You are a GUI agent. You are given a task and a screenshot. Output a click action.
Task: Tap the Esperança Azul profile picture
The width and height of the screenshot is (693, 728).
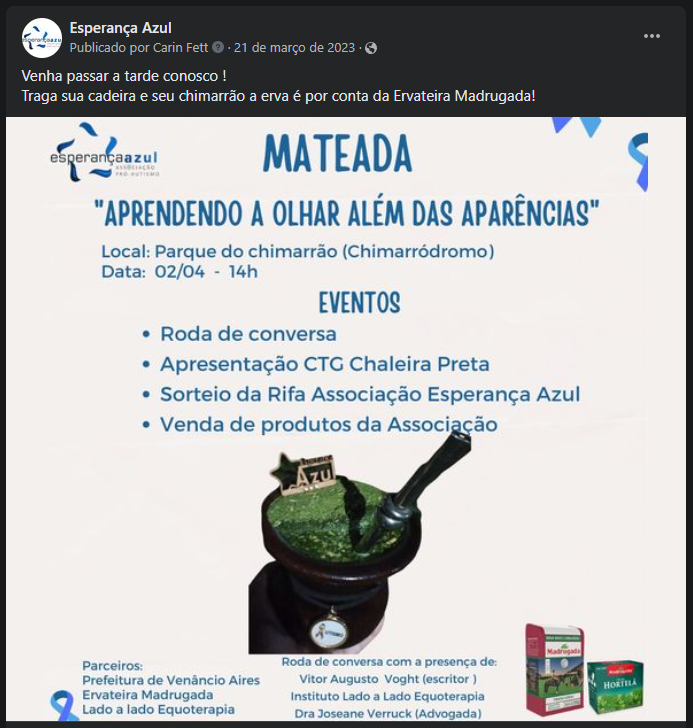coord(42,38)
